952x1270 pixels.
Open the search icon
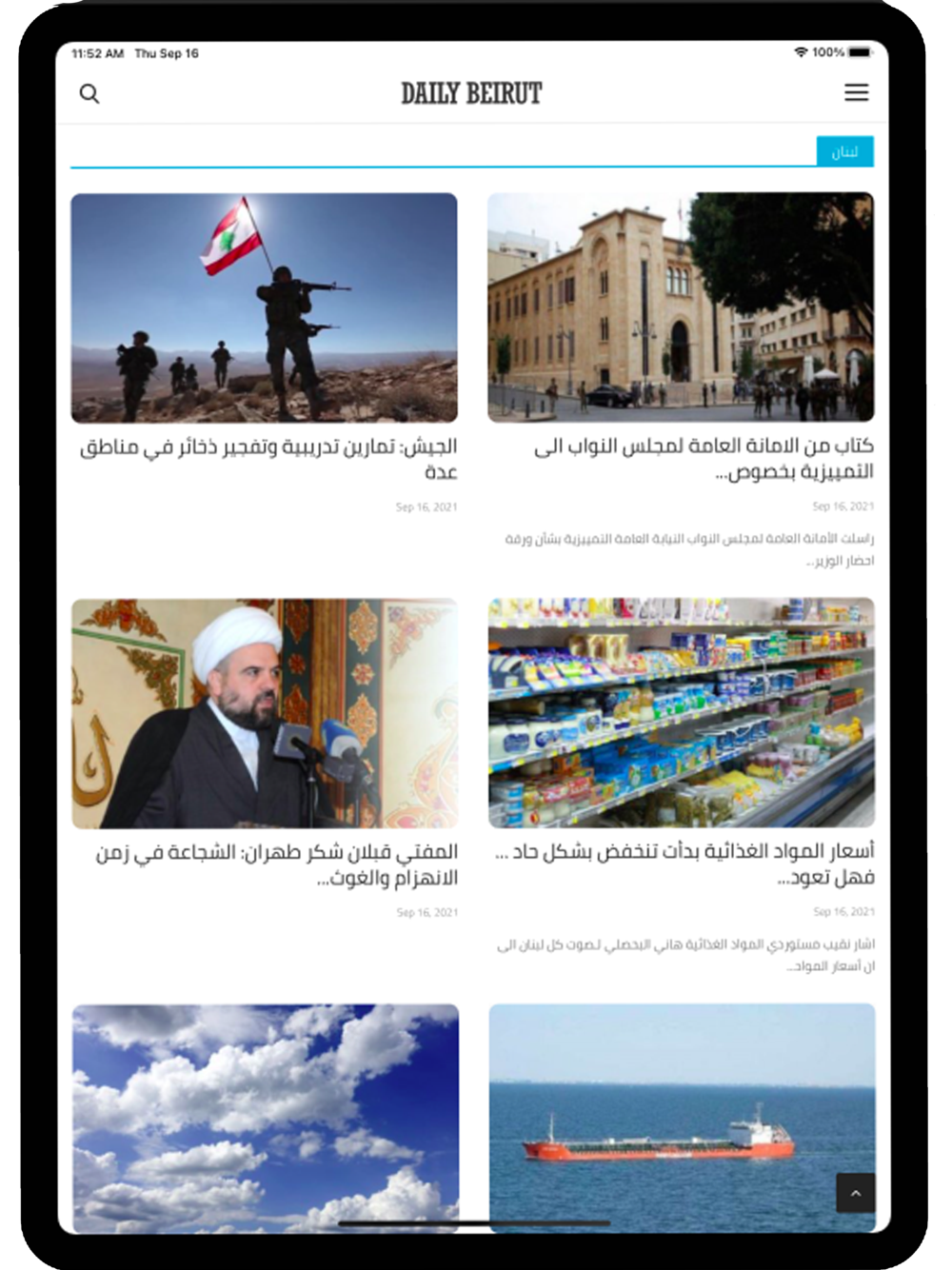pos(89,93)
